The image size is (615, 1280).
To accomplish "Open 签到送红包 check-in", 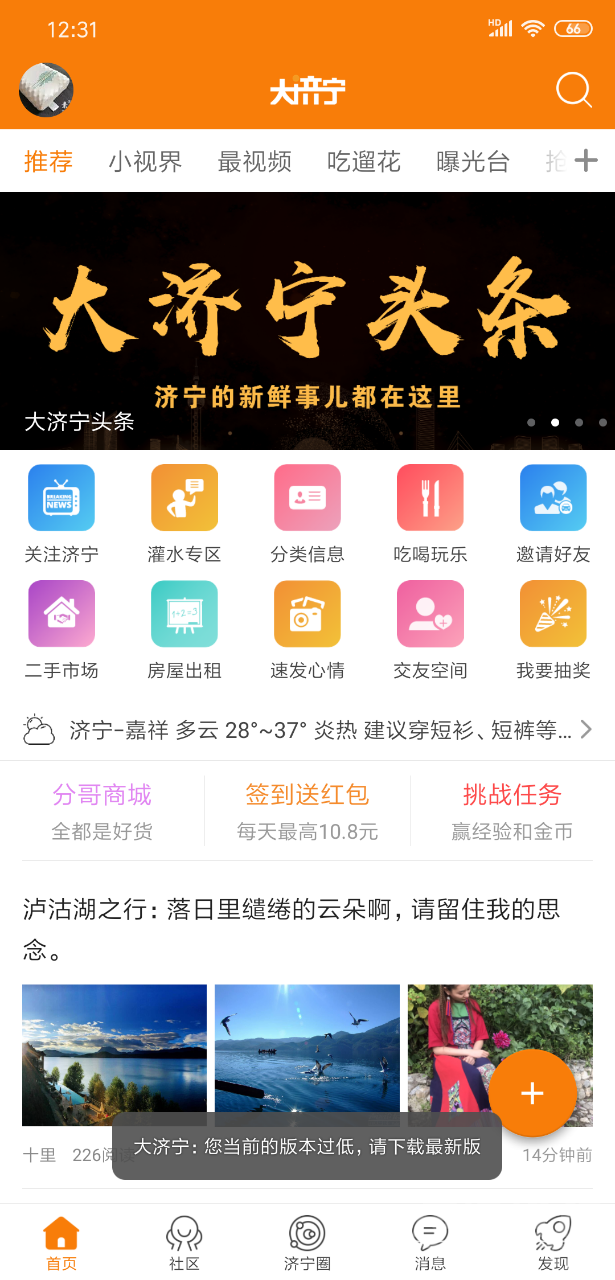I will tap(307, 811).
